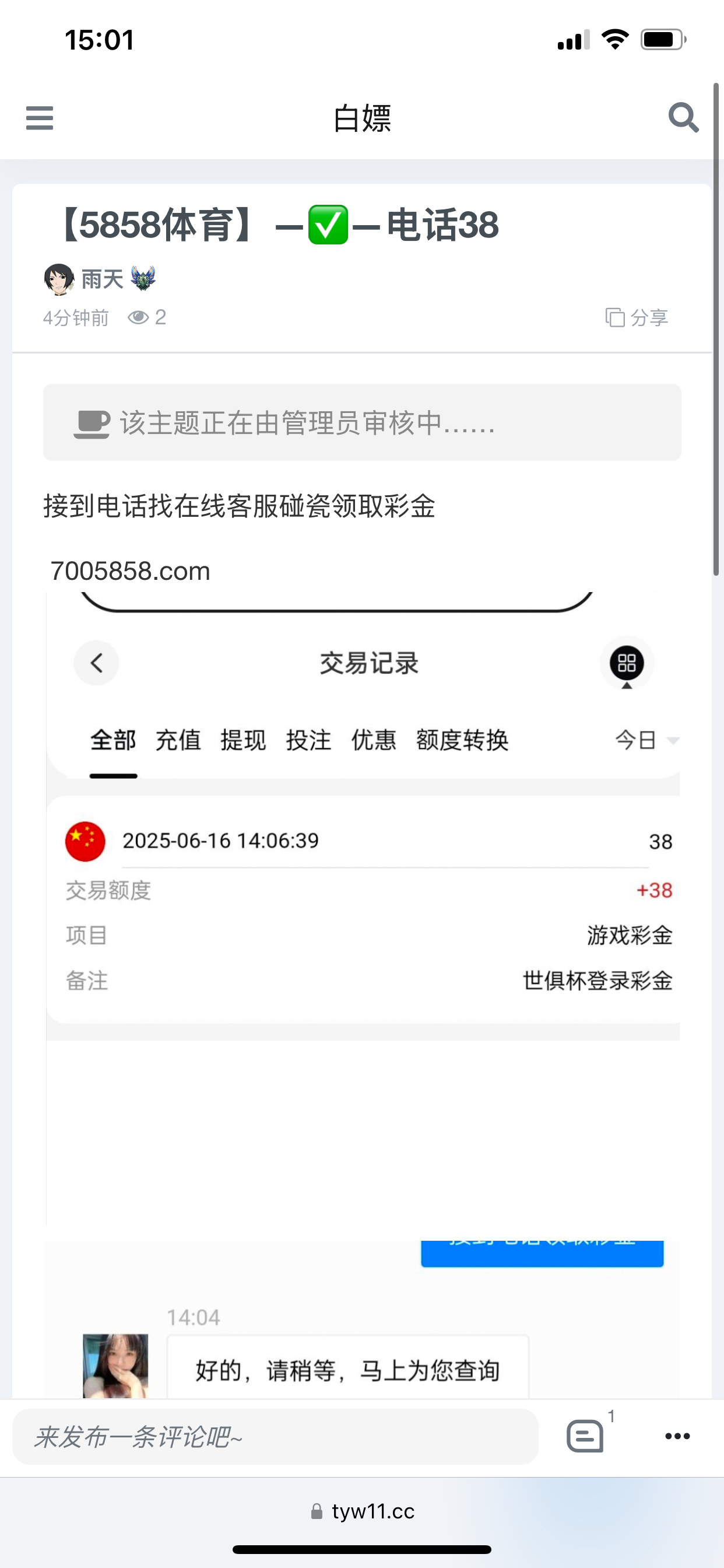Viewport: 724px width, 1568px height.
Task: Open author 雨天's profile
Action: (x=101, y=280)
